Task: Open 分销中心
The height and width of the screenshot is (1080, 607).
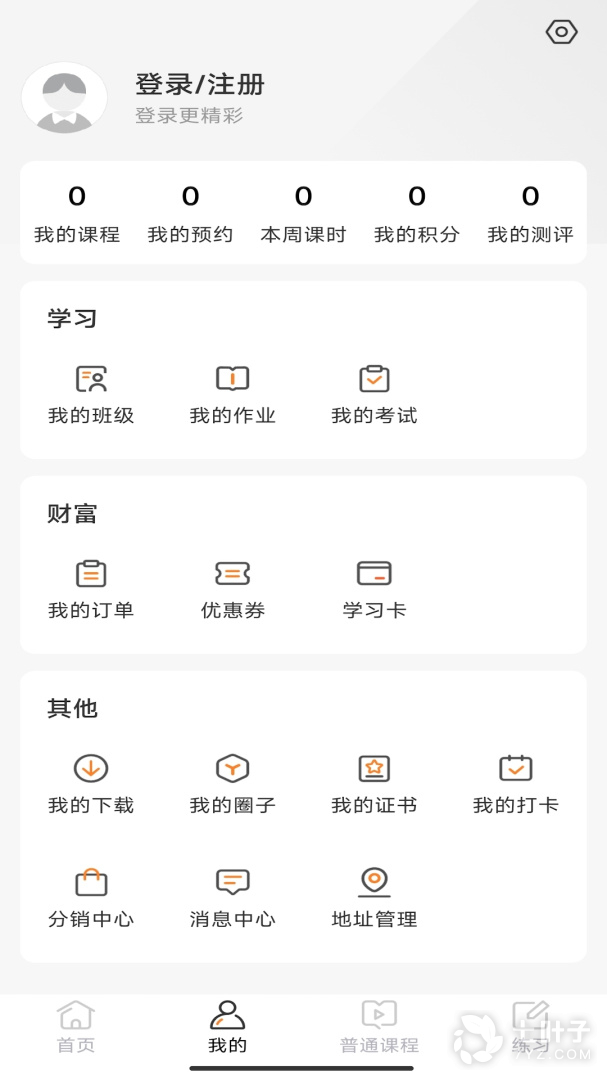Action: tap(91, 898)
